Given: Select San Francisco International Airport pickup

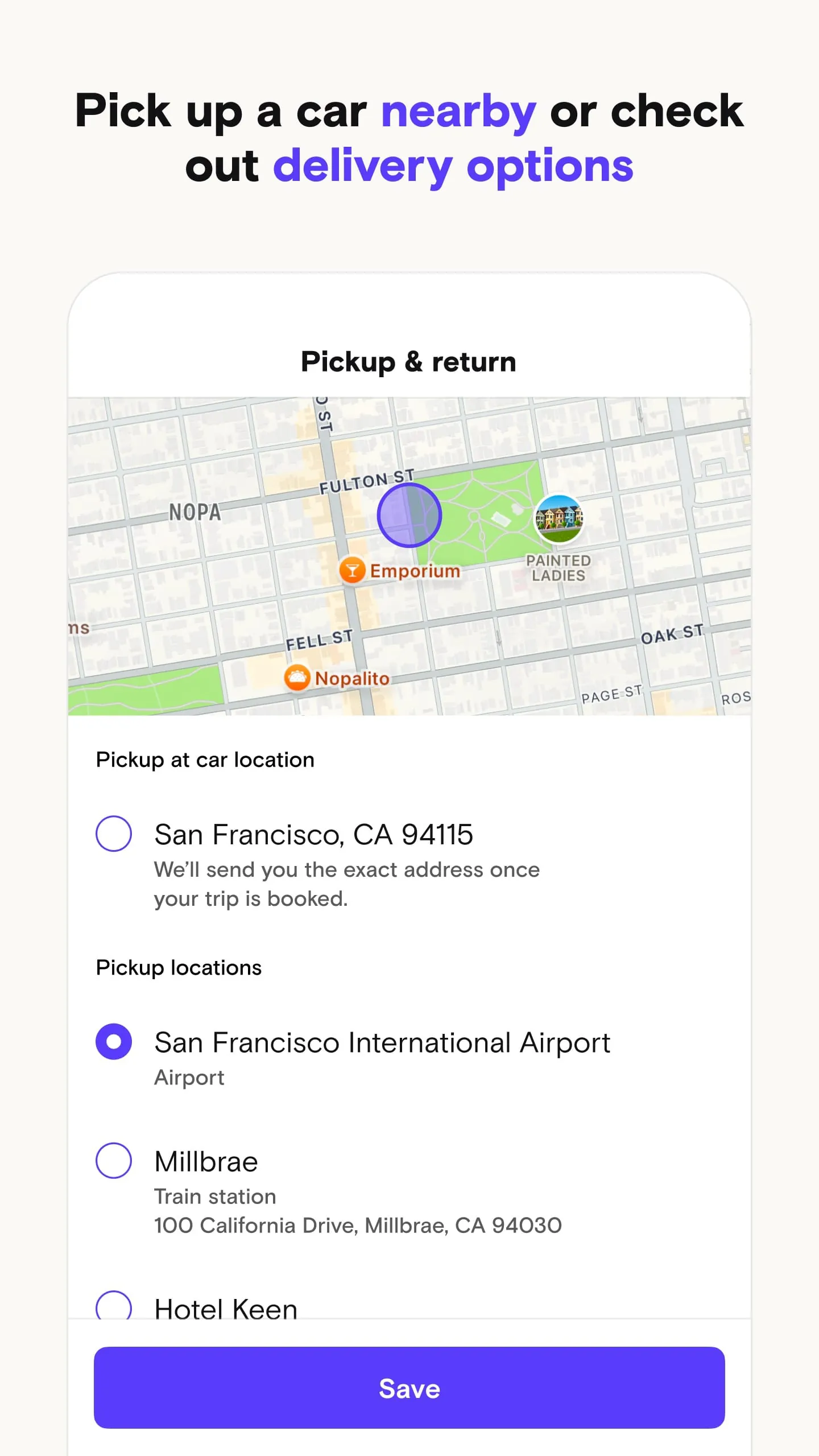Looking at the screenshot, I should click(x=113, y=1041).
